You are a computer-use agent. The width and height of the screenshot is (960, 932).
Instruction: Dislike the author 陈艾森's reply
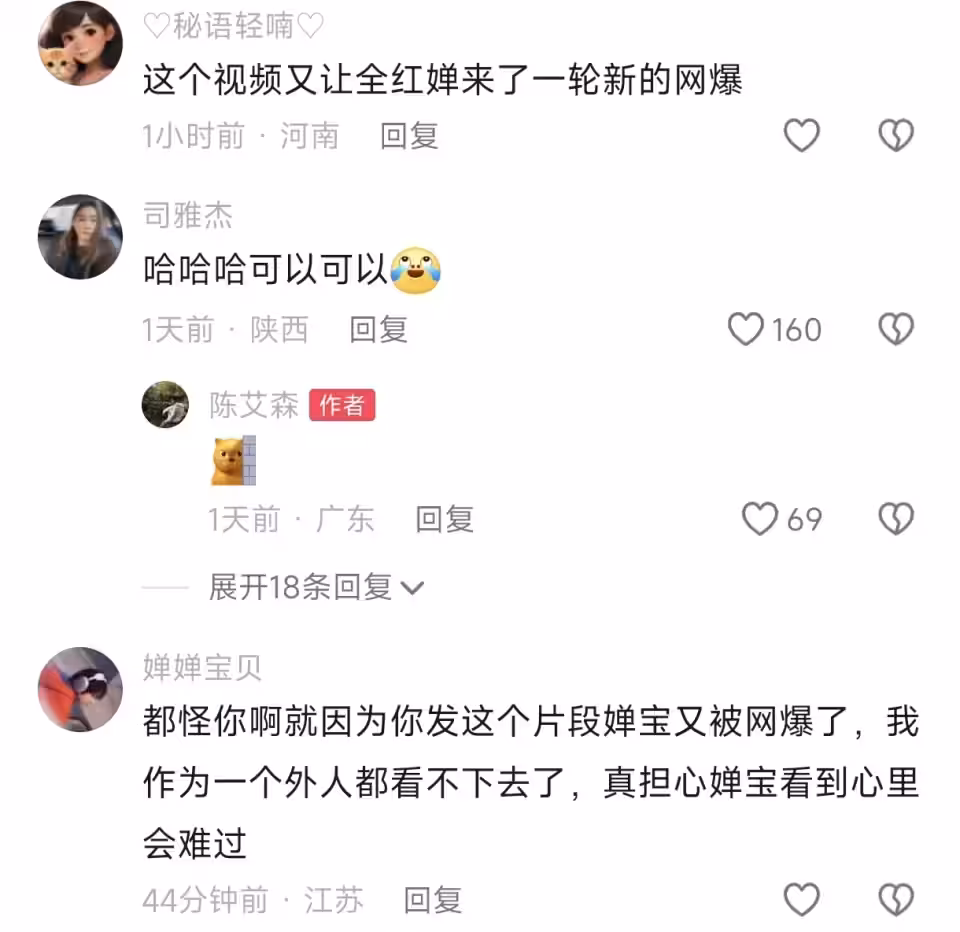(x=895, y=518)
